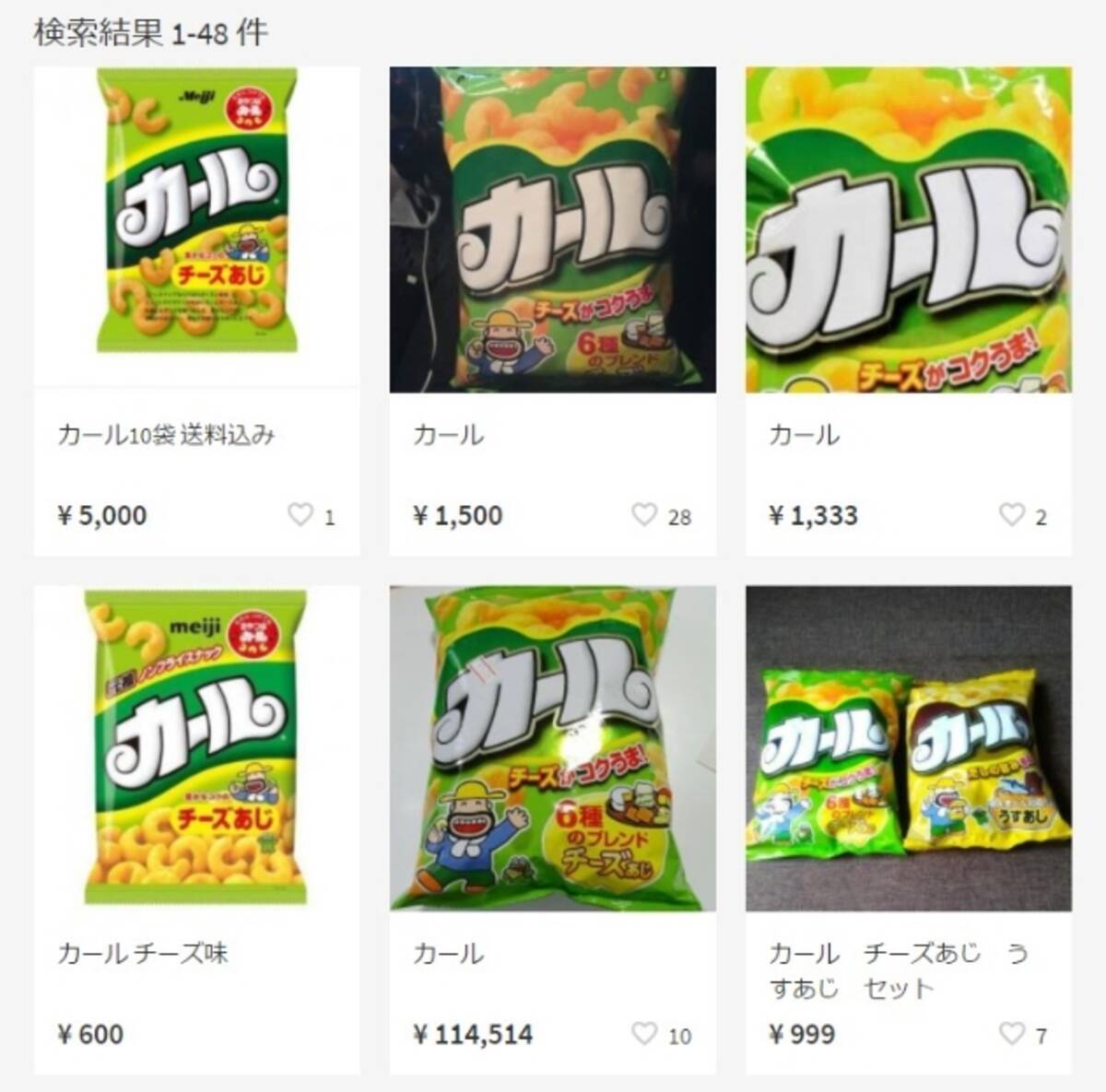The image size is (1106, 1092).
Task: Tap the heart on the ¥1,500 listing
Action: (x=644, y=514)
